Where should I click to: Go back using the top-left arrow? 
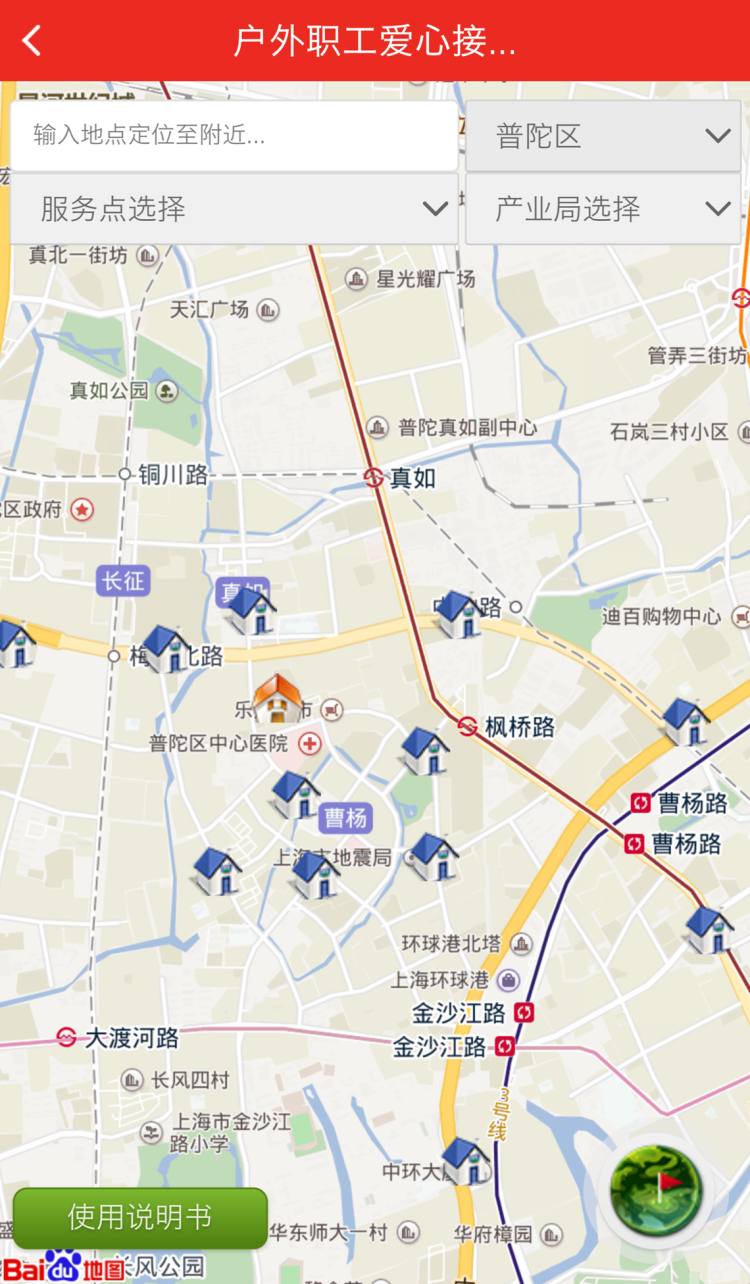(x=32, y=40)
